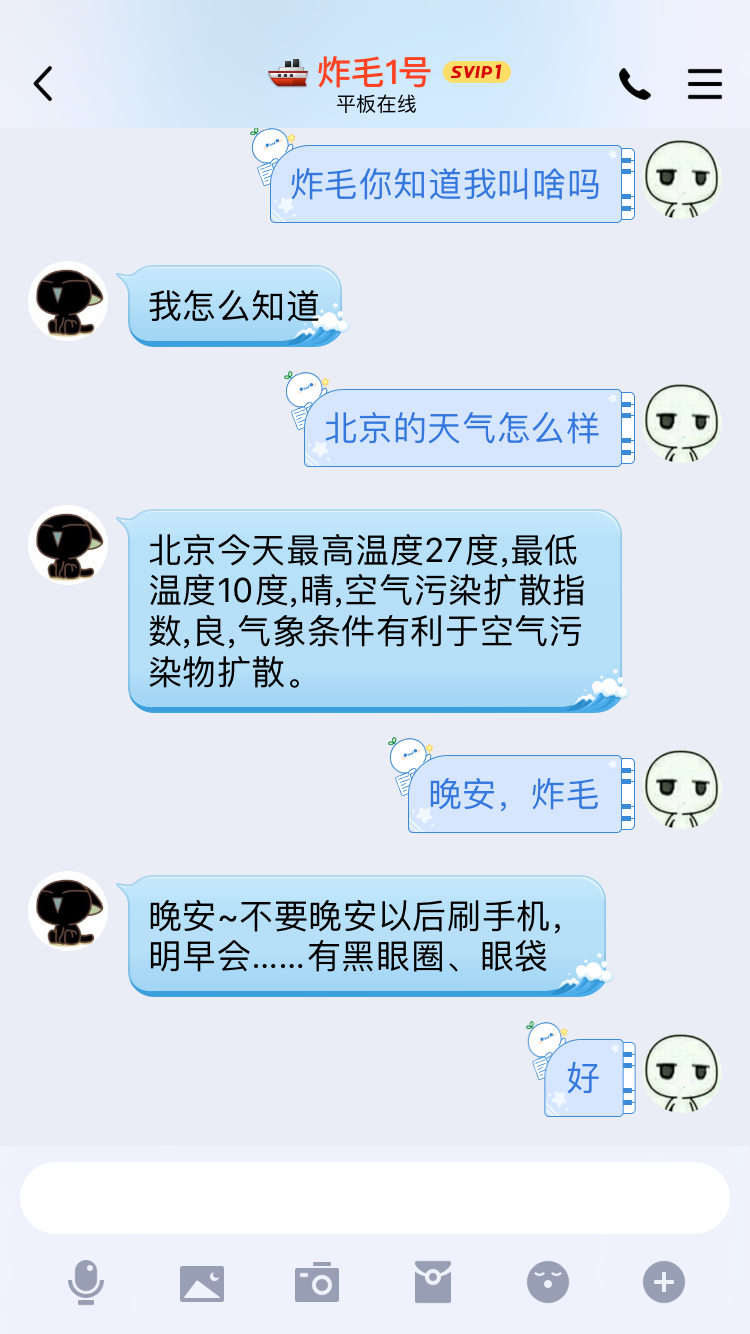Image resolution: width=750 pixels, height=1334 pixels.
Task: Start a voice call with 炸毛1号
Action: pos(634,84)
